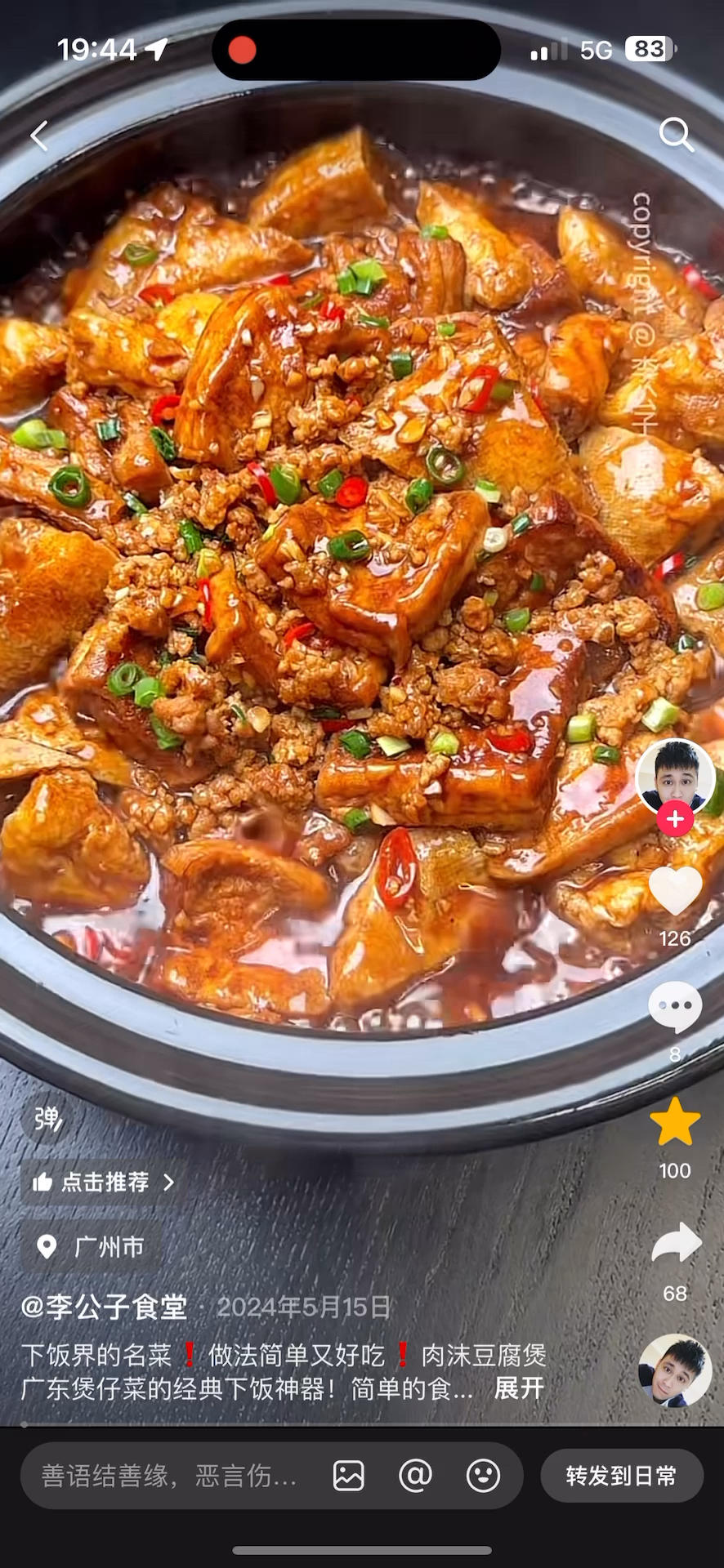Attach an image to the comment
724x1568 pixels.
tap(349, 1476)
